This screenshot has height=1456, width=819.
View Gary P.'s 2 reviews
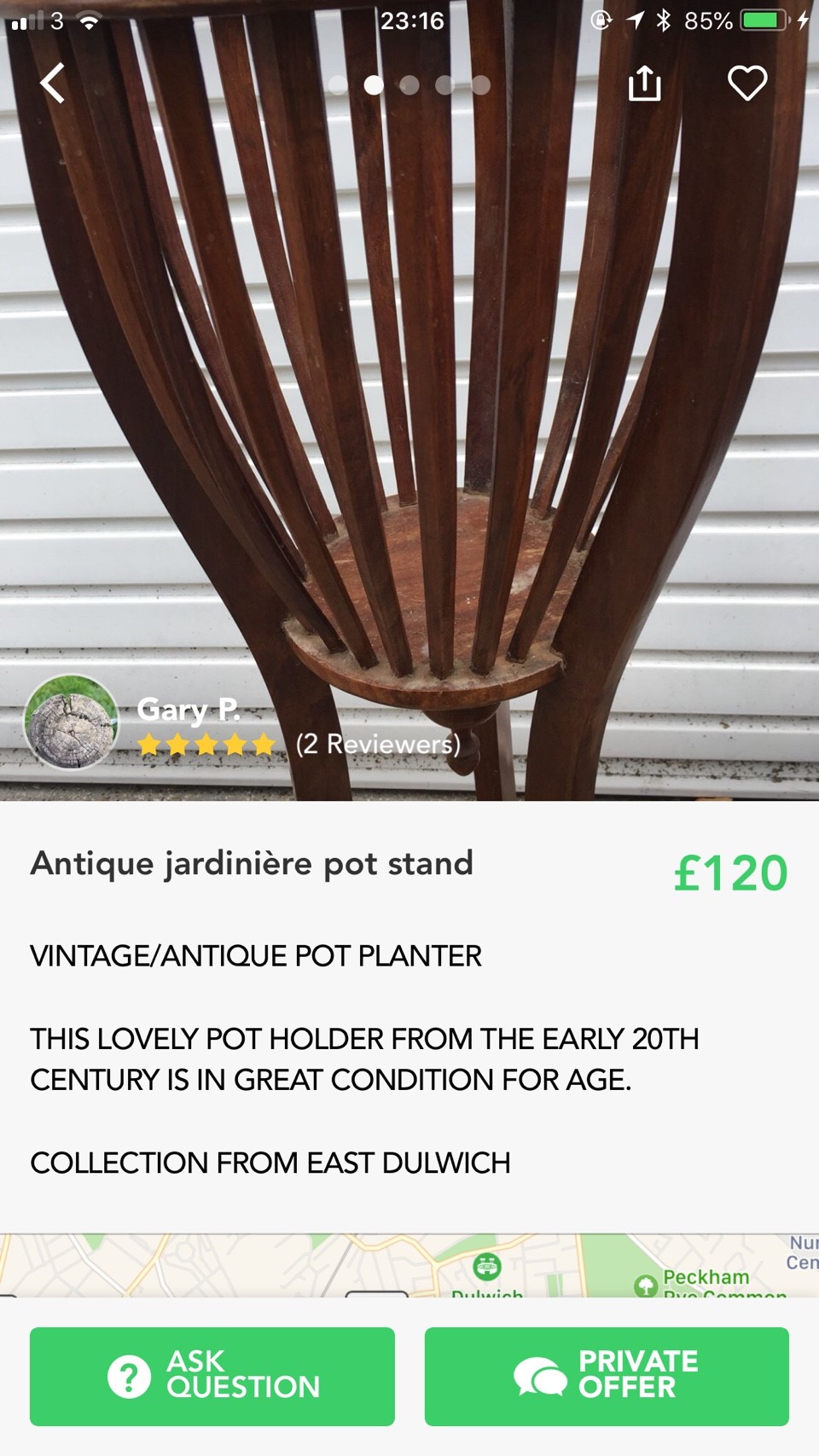coord(377,745)
